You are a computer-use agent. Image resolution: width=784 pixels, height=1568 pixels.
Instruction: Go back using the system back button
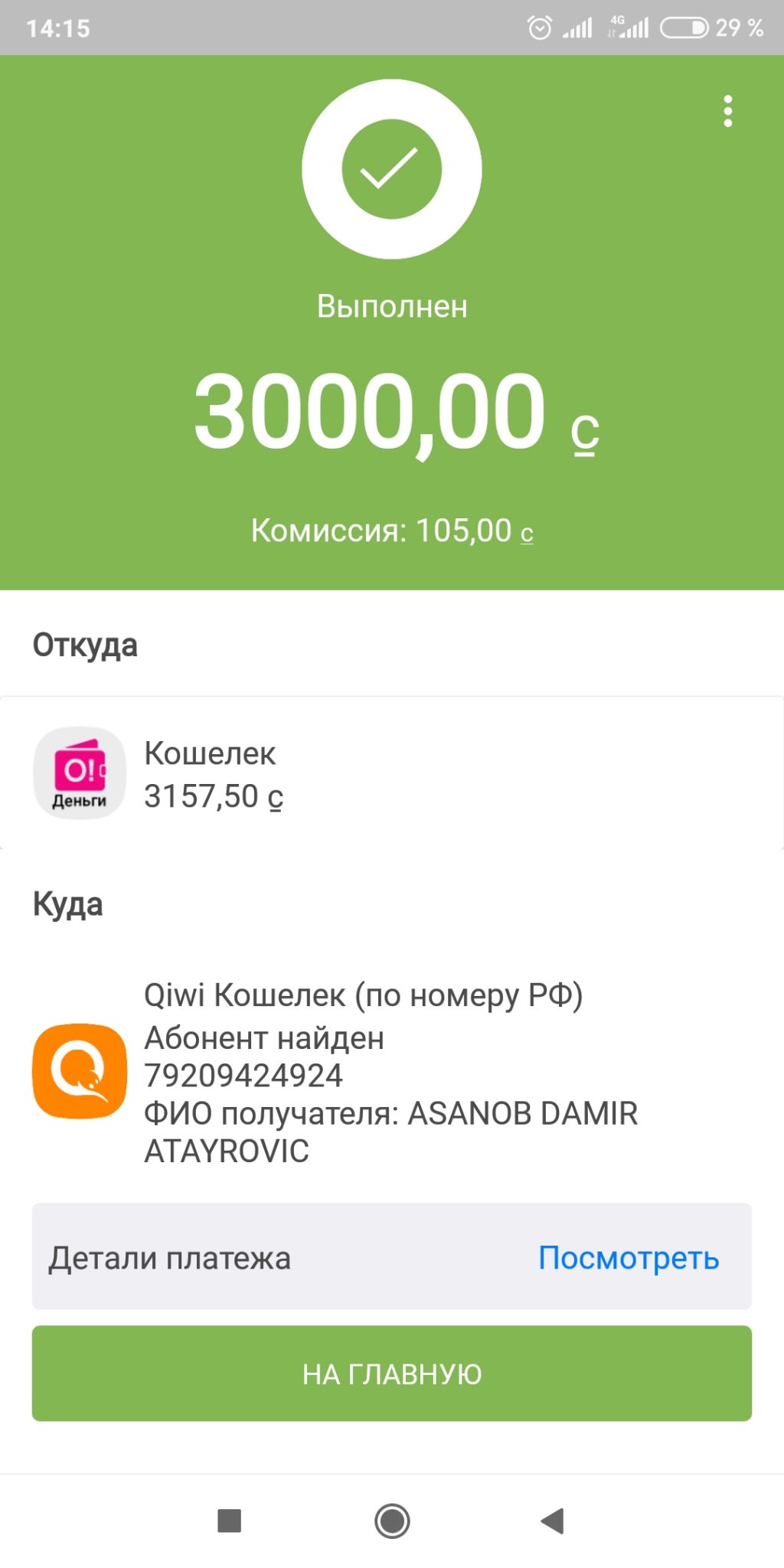(552, 1521)
